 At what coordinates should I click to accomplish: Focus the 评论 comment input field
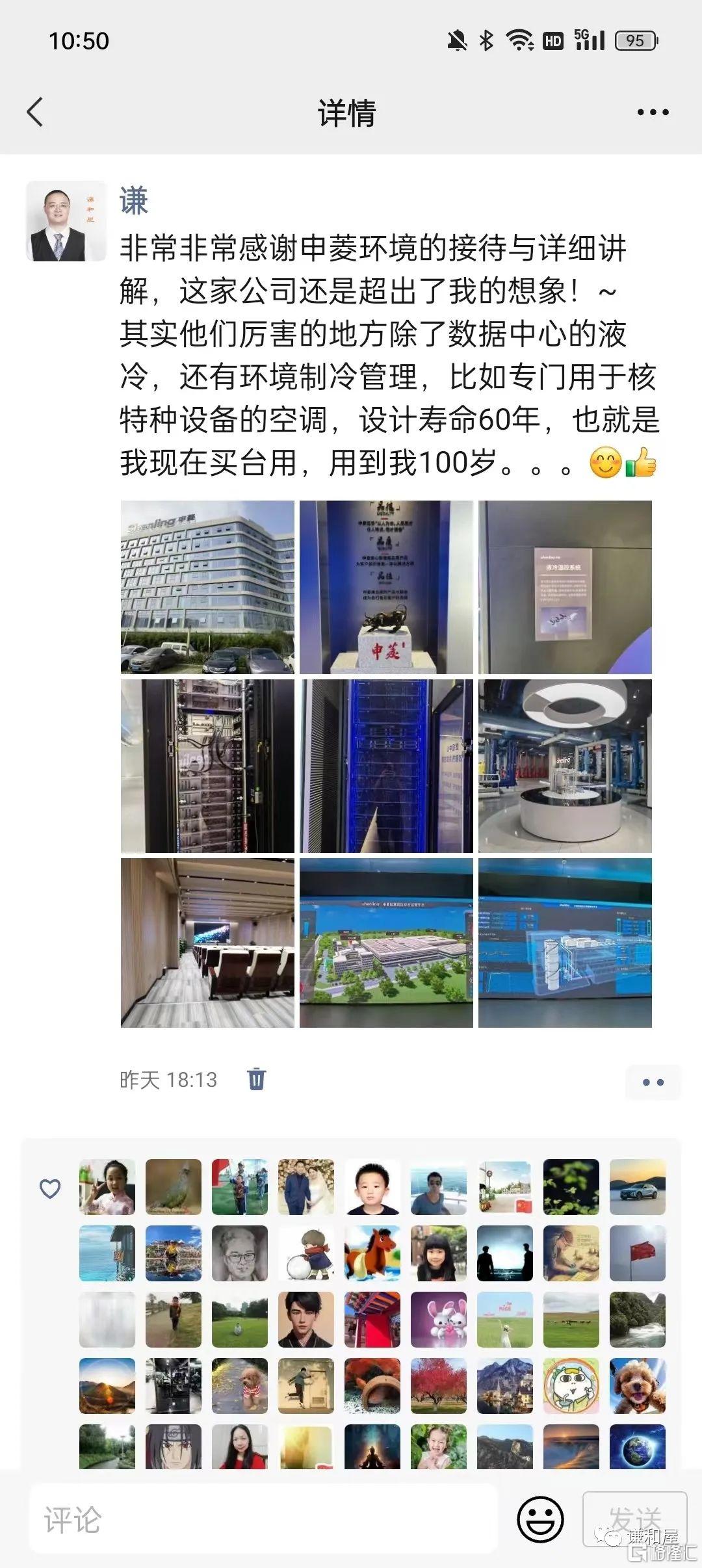[263, 1520]
